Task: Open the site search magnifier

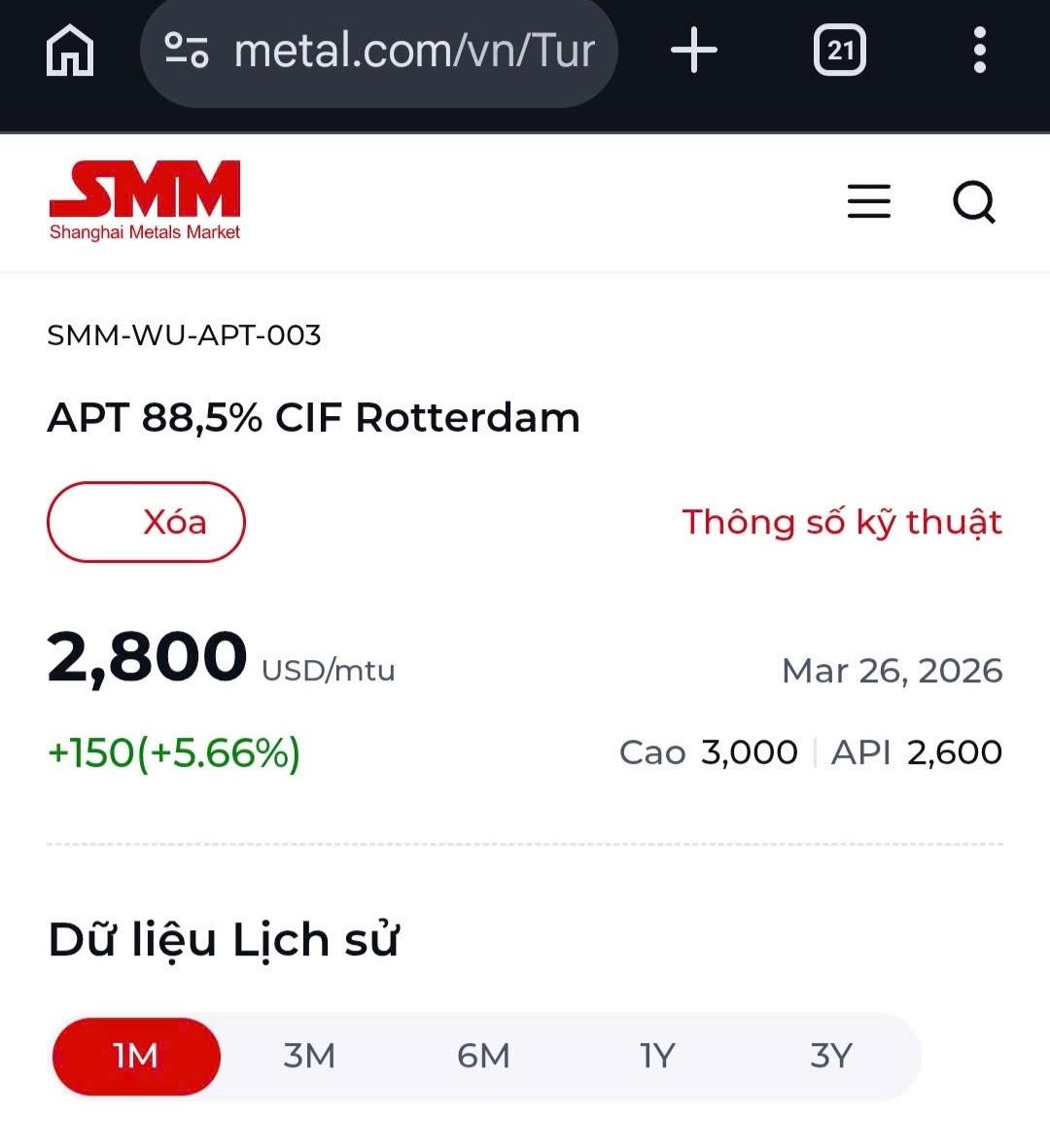Action: pyautogui.click(x=973, y=201)
